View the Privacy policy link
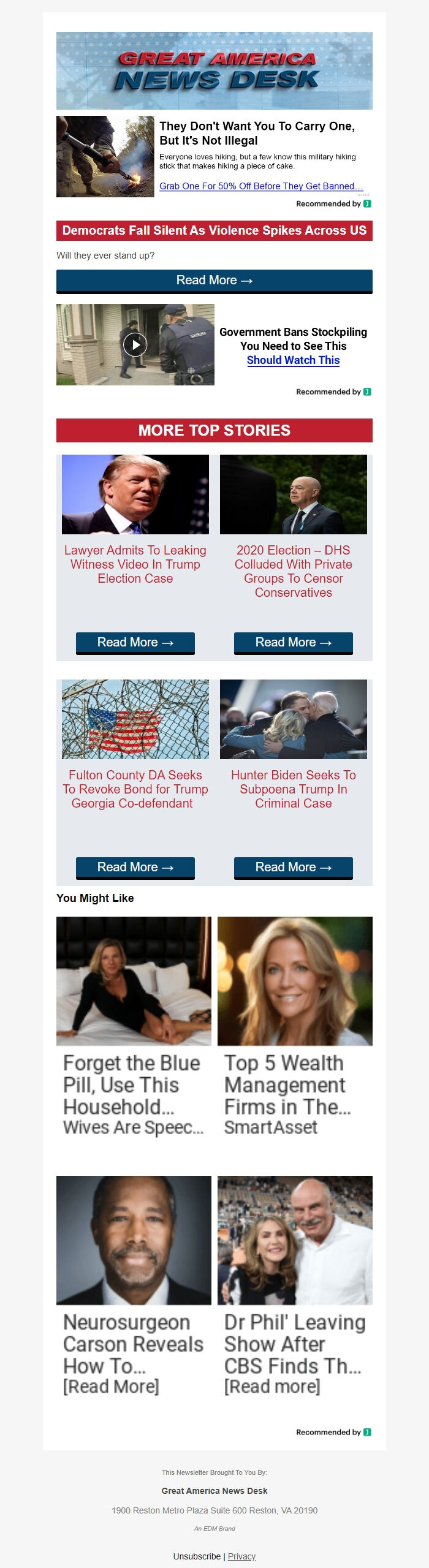Image resolution: width=429 pixels, height=1568 pixels. coord(241,1556)
